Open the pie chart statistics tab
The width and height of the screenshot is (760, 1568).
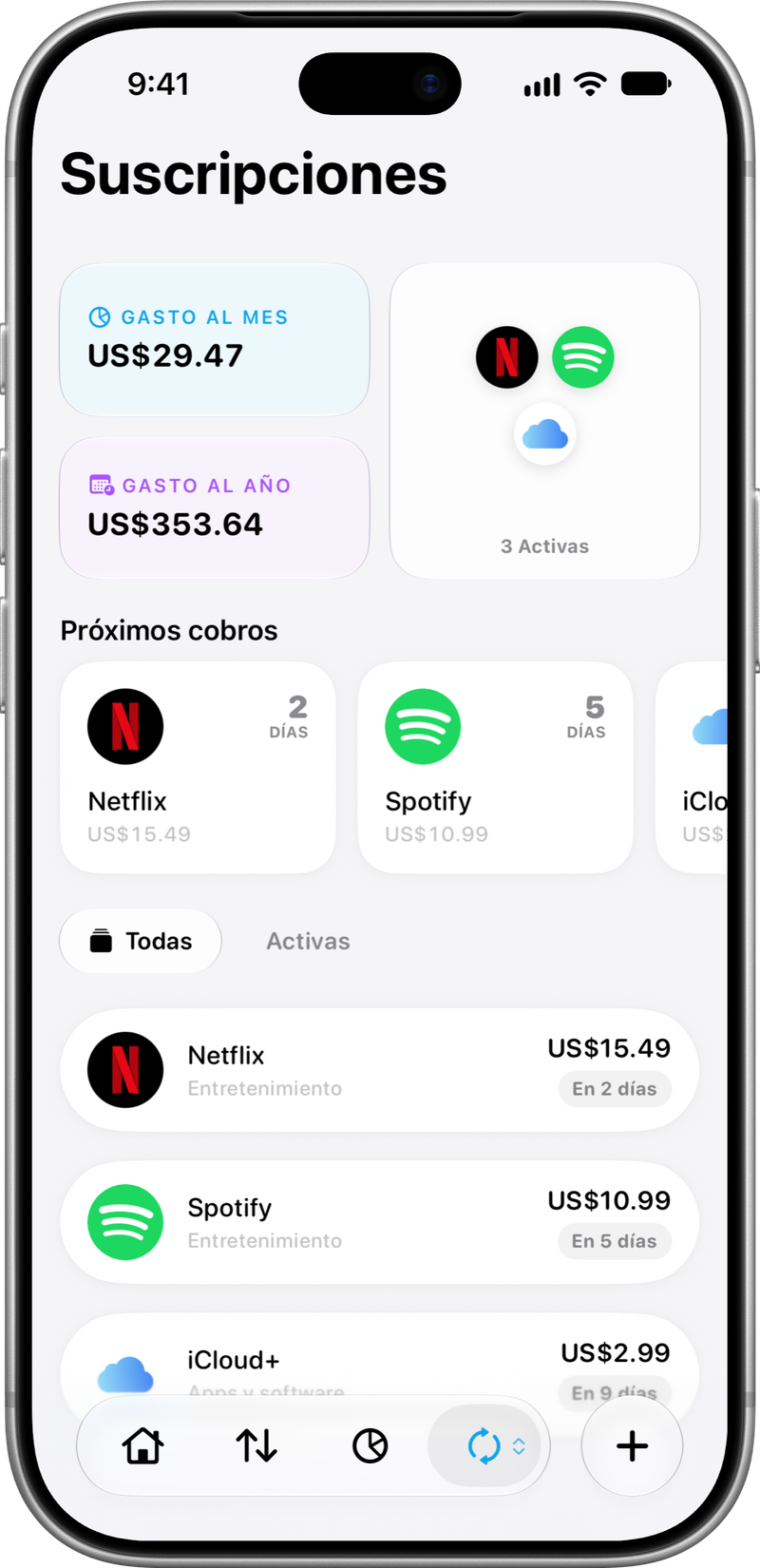[x=370, y=1446]
